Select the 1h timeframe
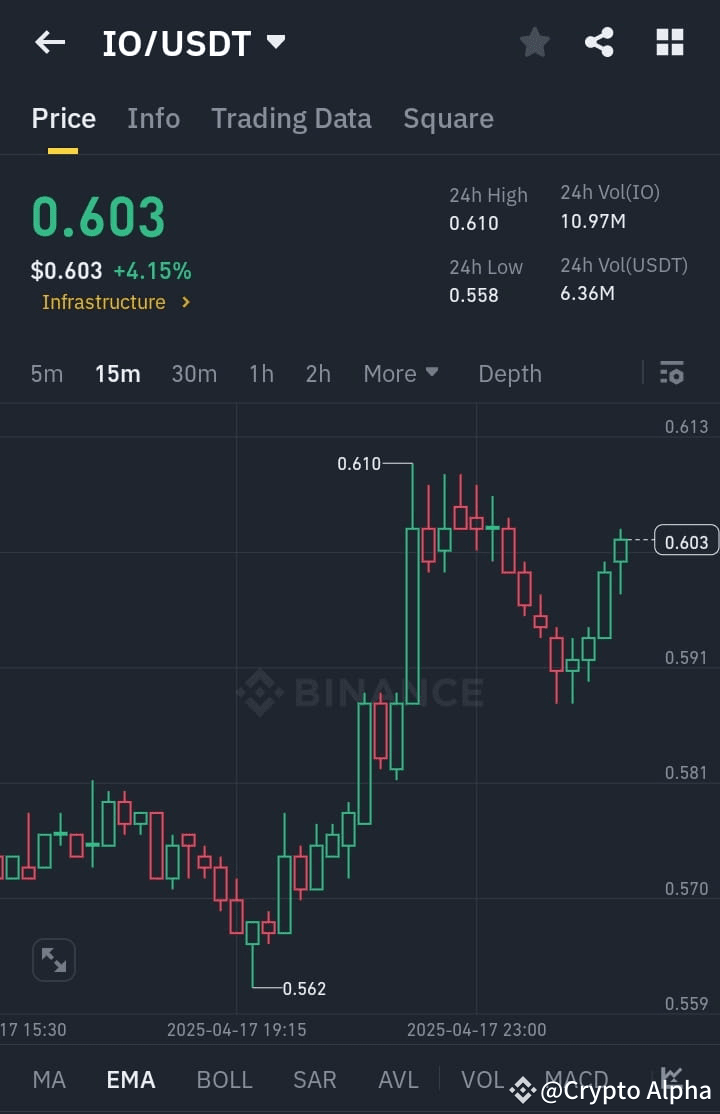Screen dimensions: 720x1114 (x=261, y=372)
